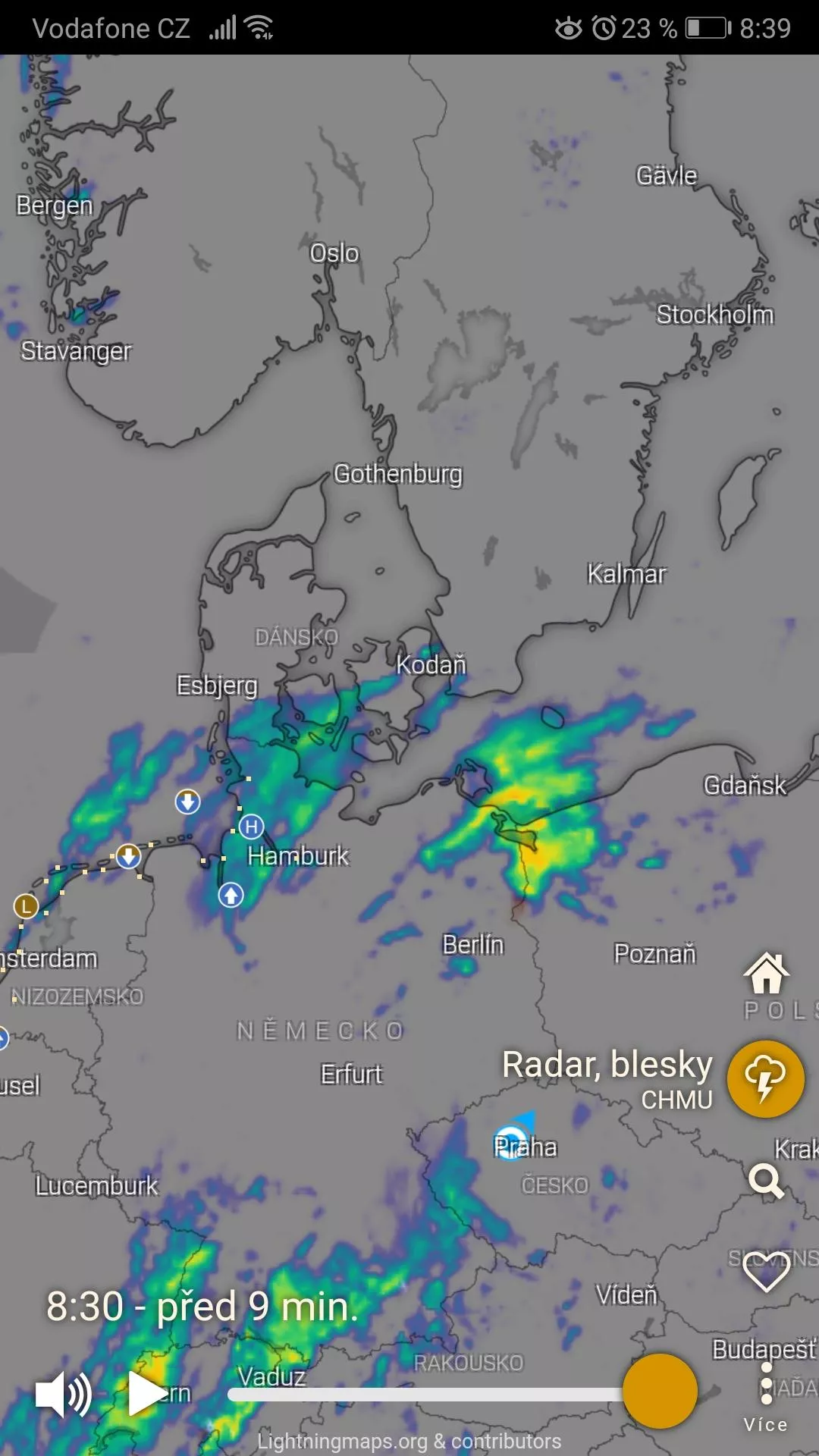Toggle the sound speaker icon

[64, 1394]
